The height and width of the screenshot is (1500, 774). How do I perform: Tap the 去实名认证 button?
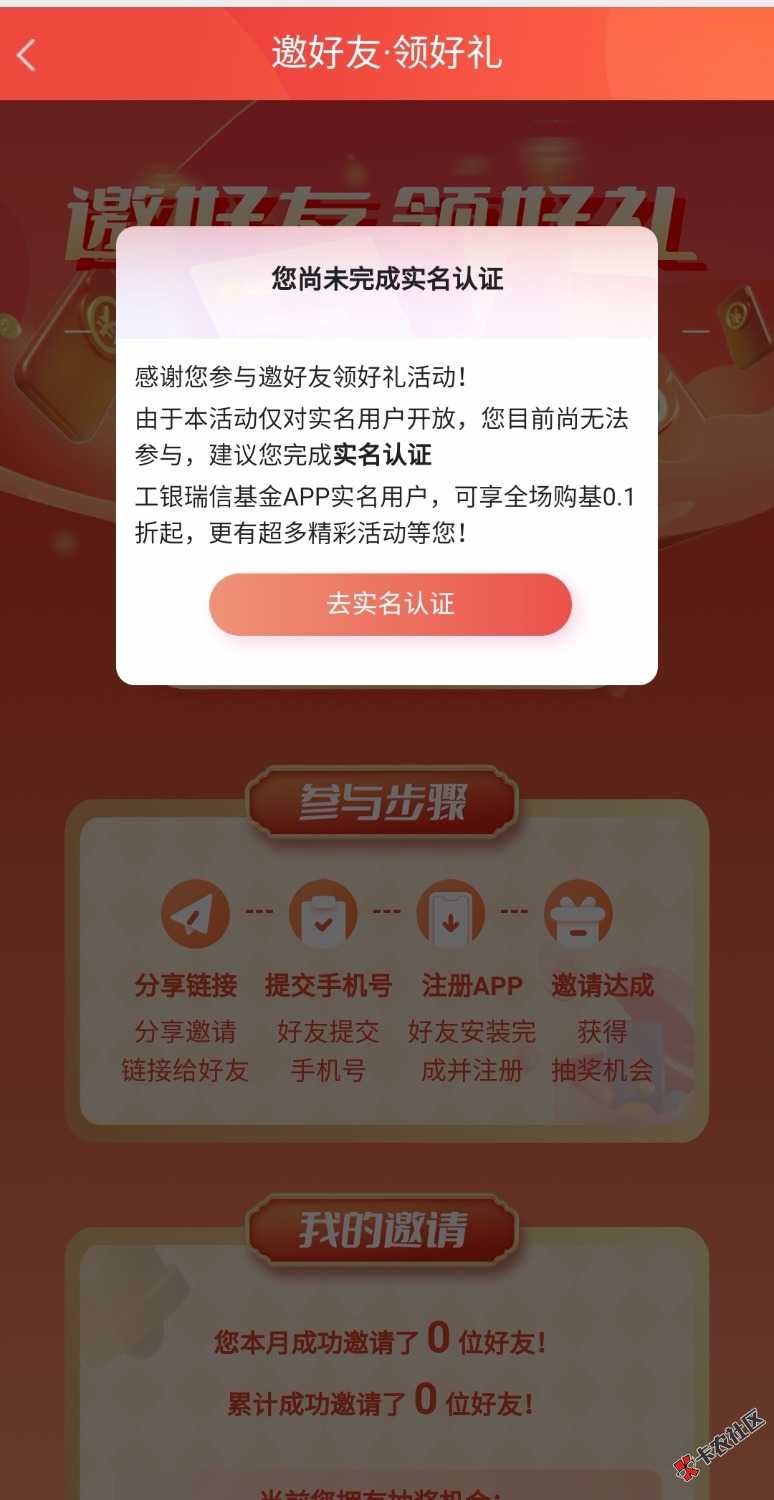pos(390,604)
